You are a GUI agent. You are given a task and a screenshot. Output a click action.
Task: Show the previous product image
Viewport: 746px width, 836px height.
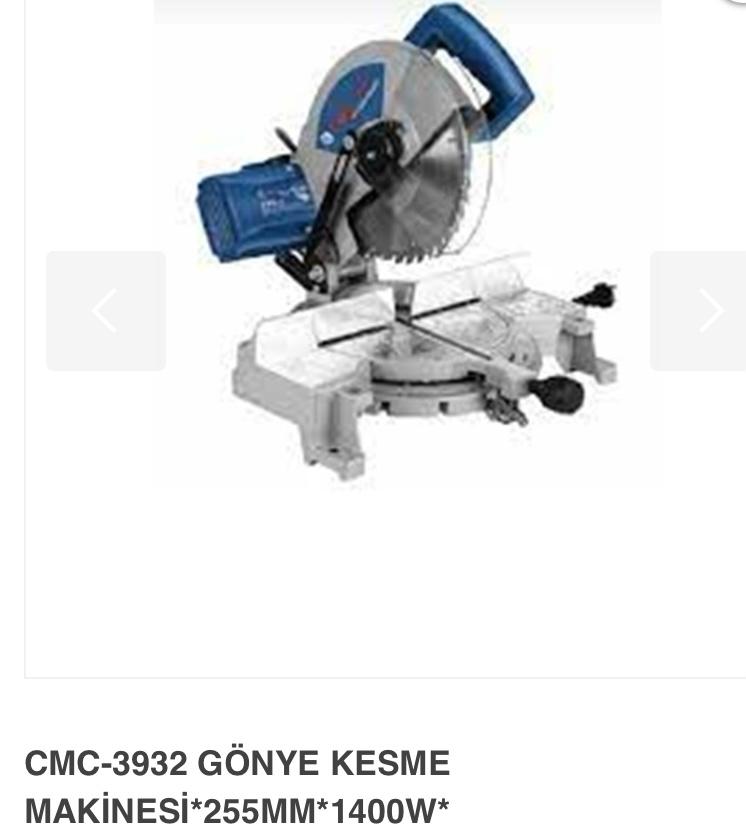coord(106,311)
